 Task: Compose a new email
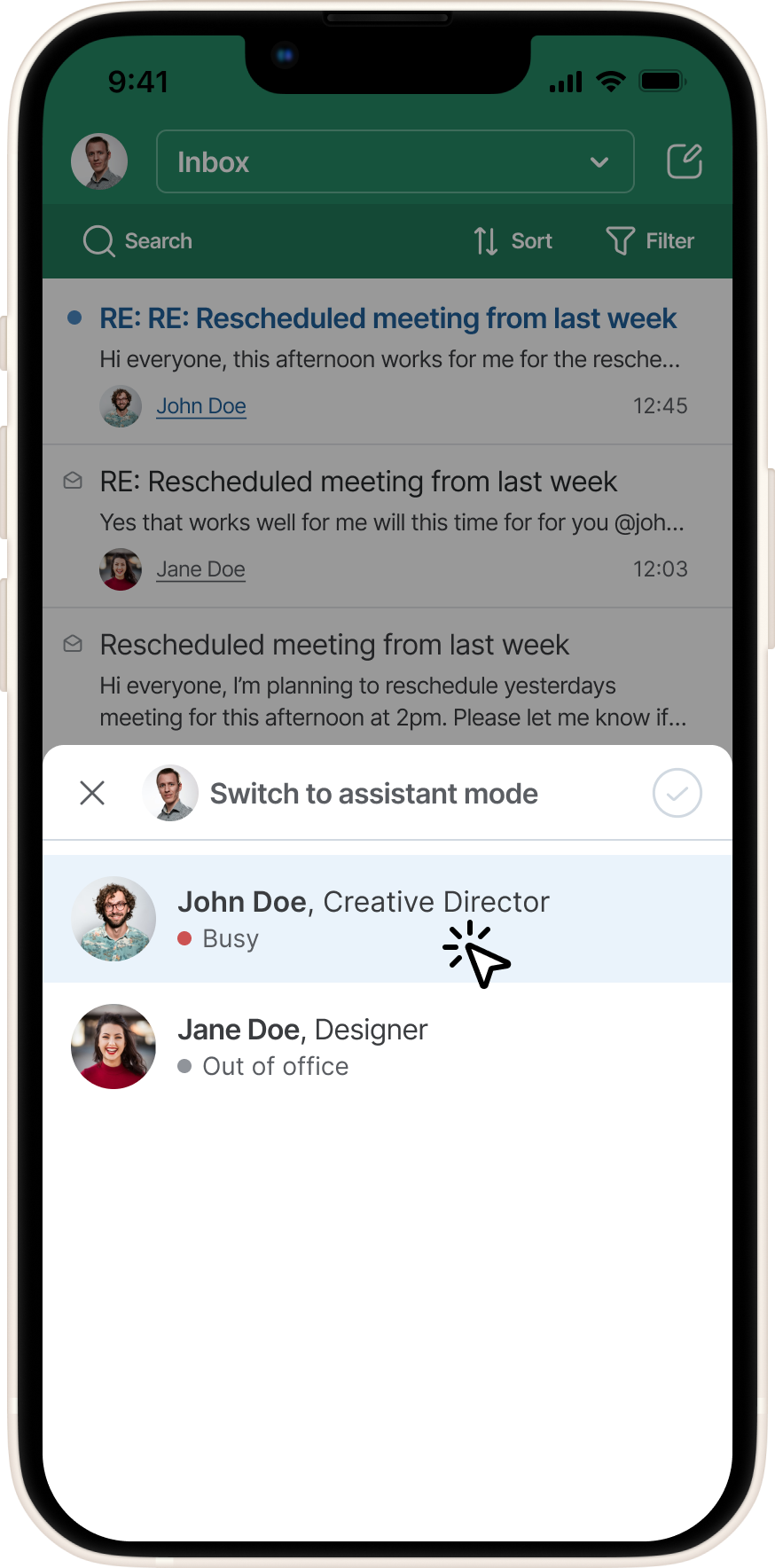684,161
